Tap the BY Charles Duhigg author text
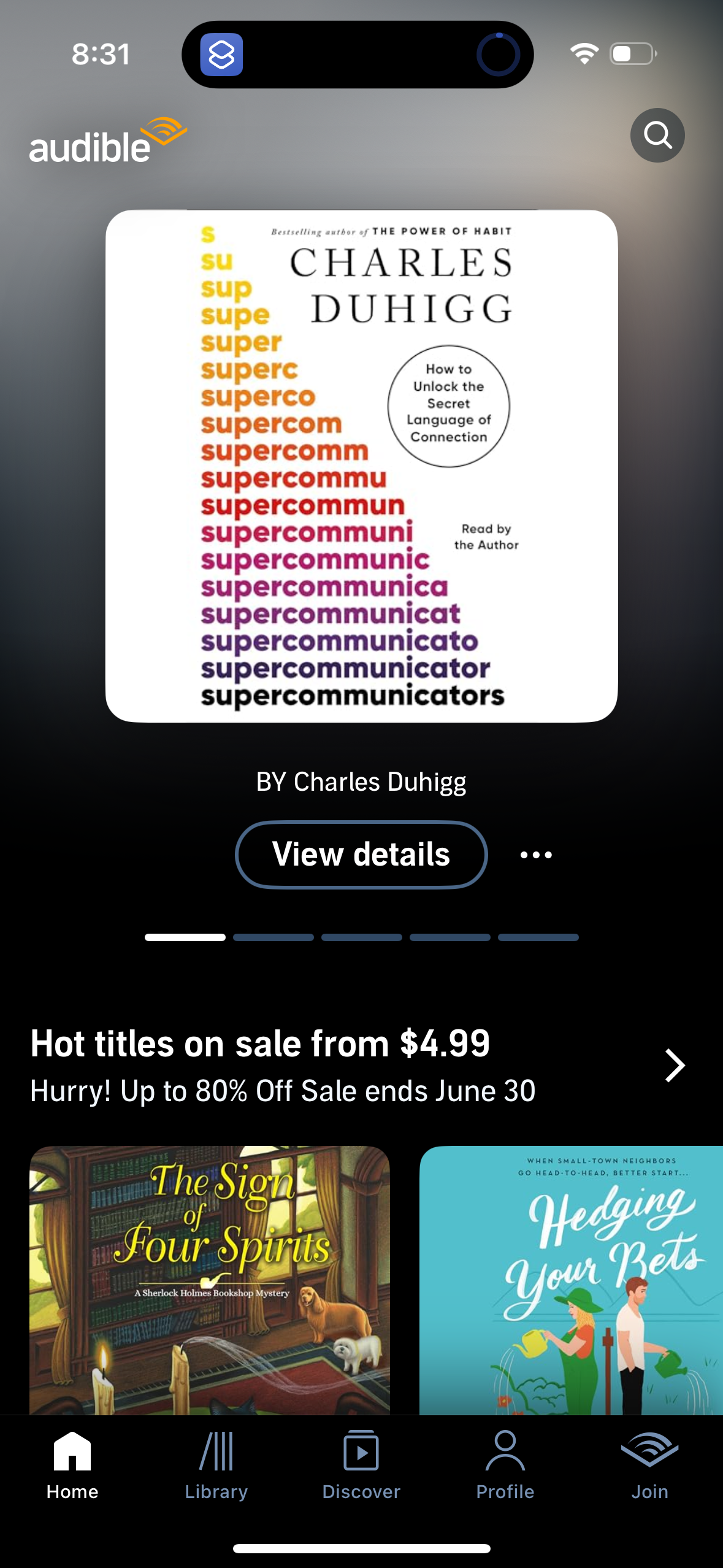Screen dimensions: 723x1568 pyautogui.click(x=361, y=780)
